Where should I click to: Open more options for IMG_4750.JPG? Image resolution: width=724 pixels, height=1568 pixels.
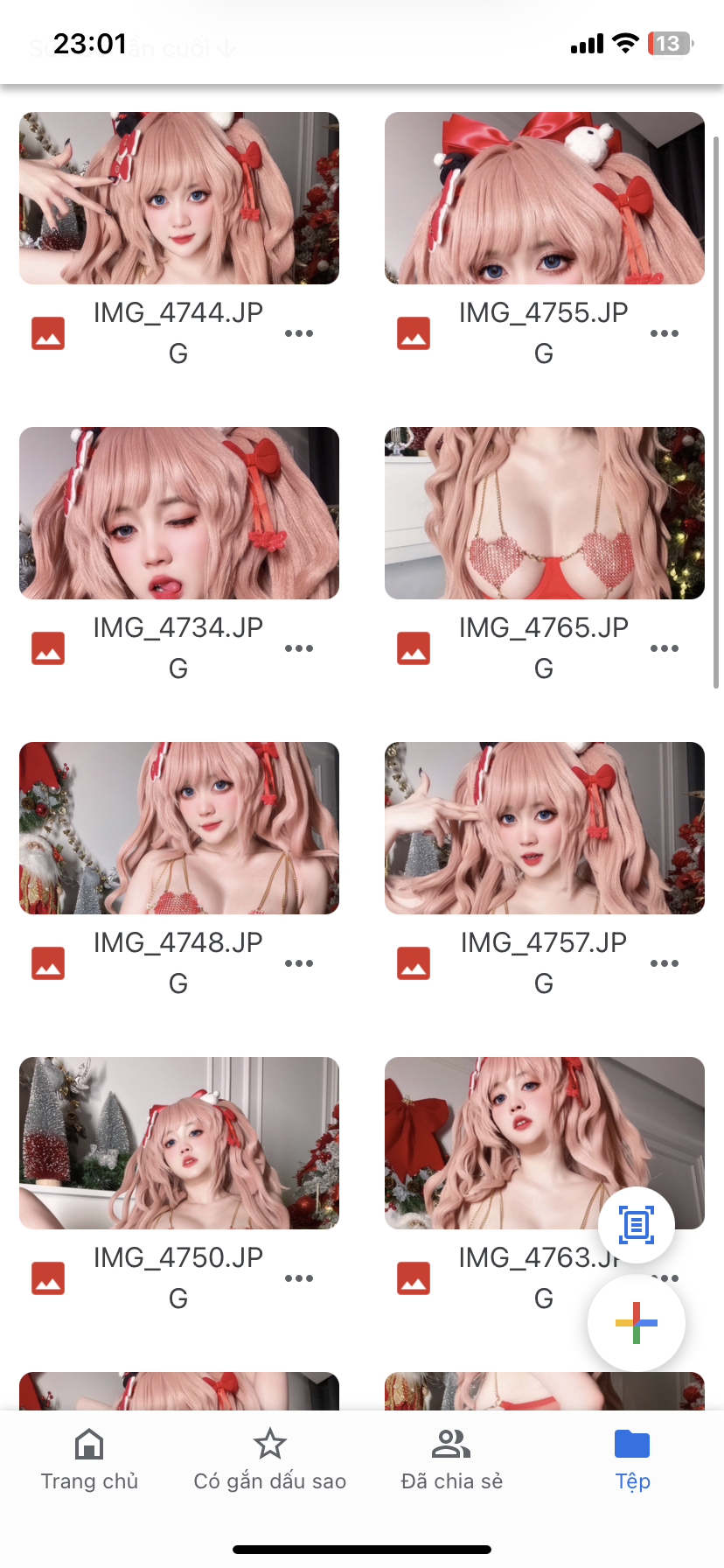(x=299, y=1278)
